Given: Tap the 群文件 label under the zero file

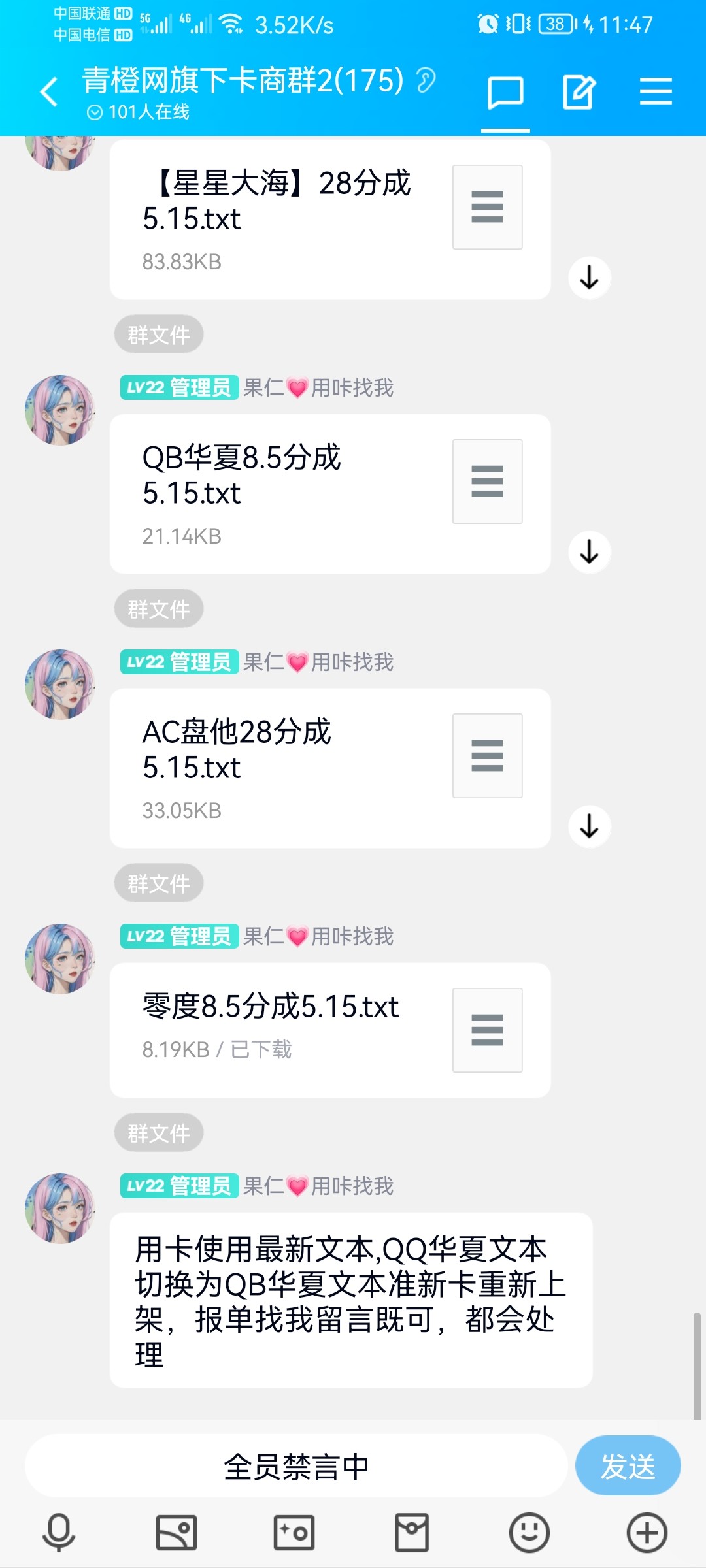Looking at the screenshot, I should [x=158, y=1132].
